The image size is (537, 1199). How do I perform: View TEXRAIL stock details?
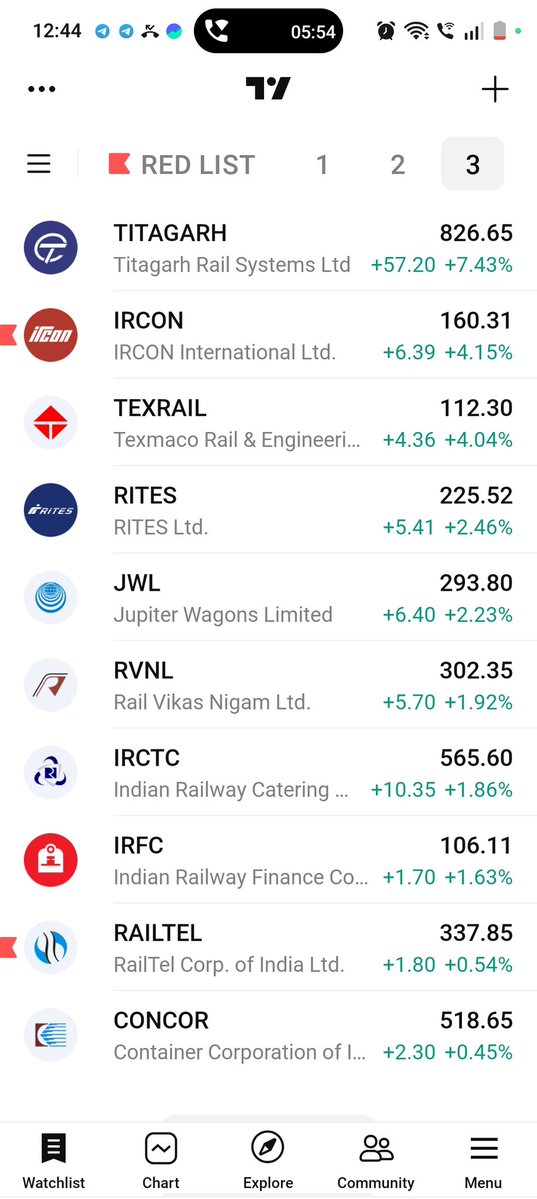pyautogui.click(x=268, y=422)
